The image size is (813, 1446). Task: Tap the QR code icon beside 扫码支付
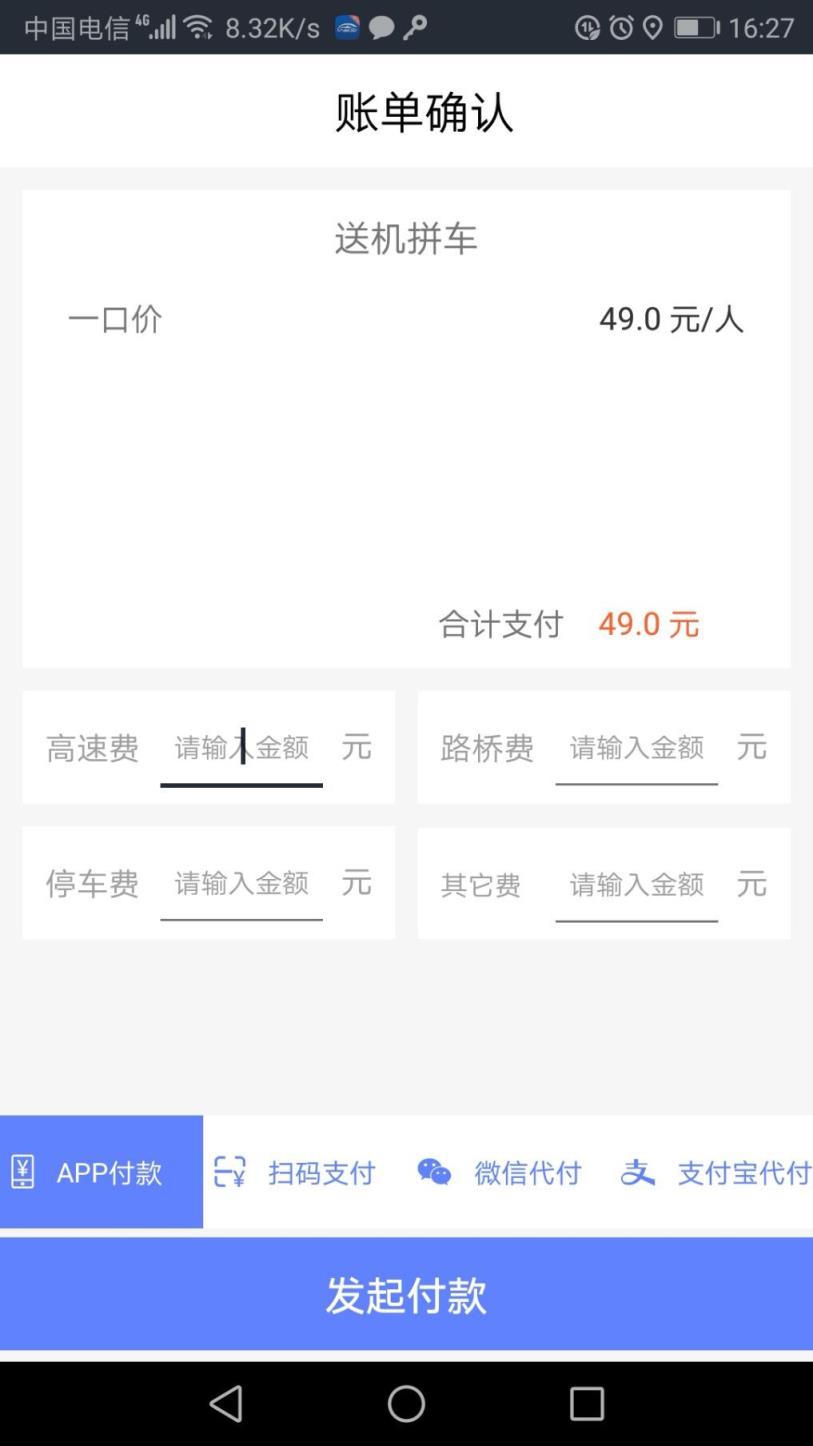(231, 1171)
